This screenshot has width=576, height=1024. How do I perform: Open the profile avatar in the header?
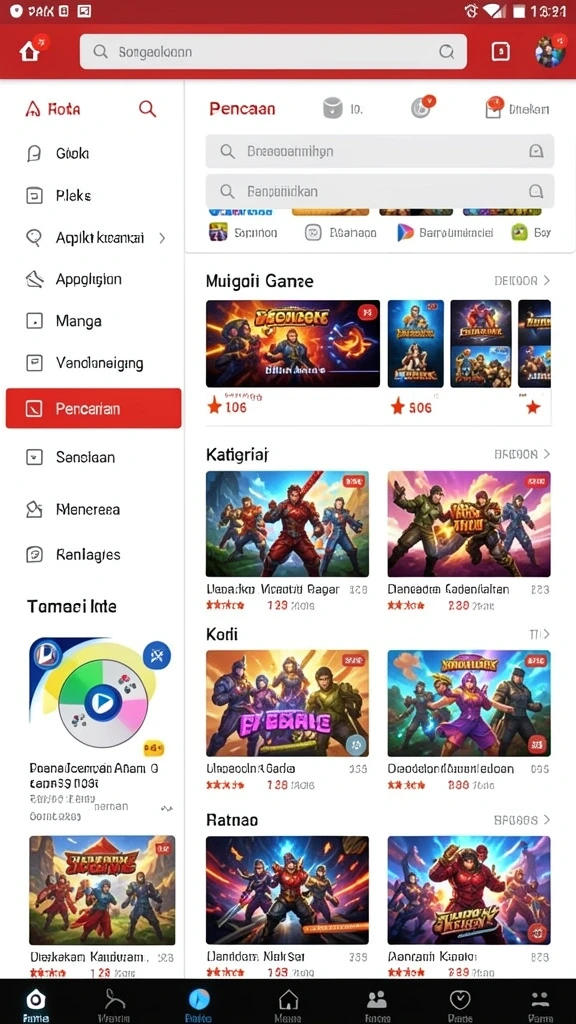pyautogui.click(x=550, y=52)
